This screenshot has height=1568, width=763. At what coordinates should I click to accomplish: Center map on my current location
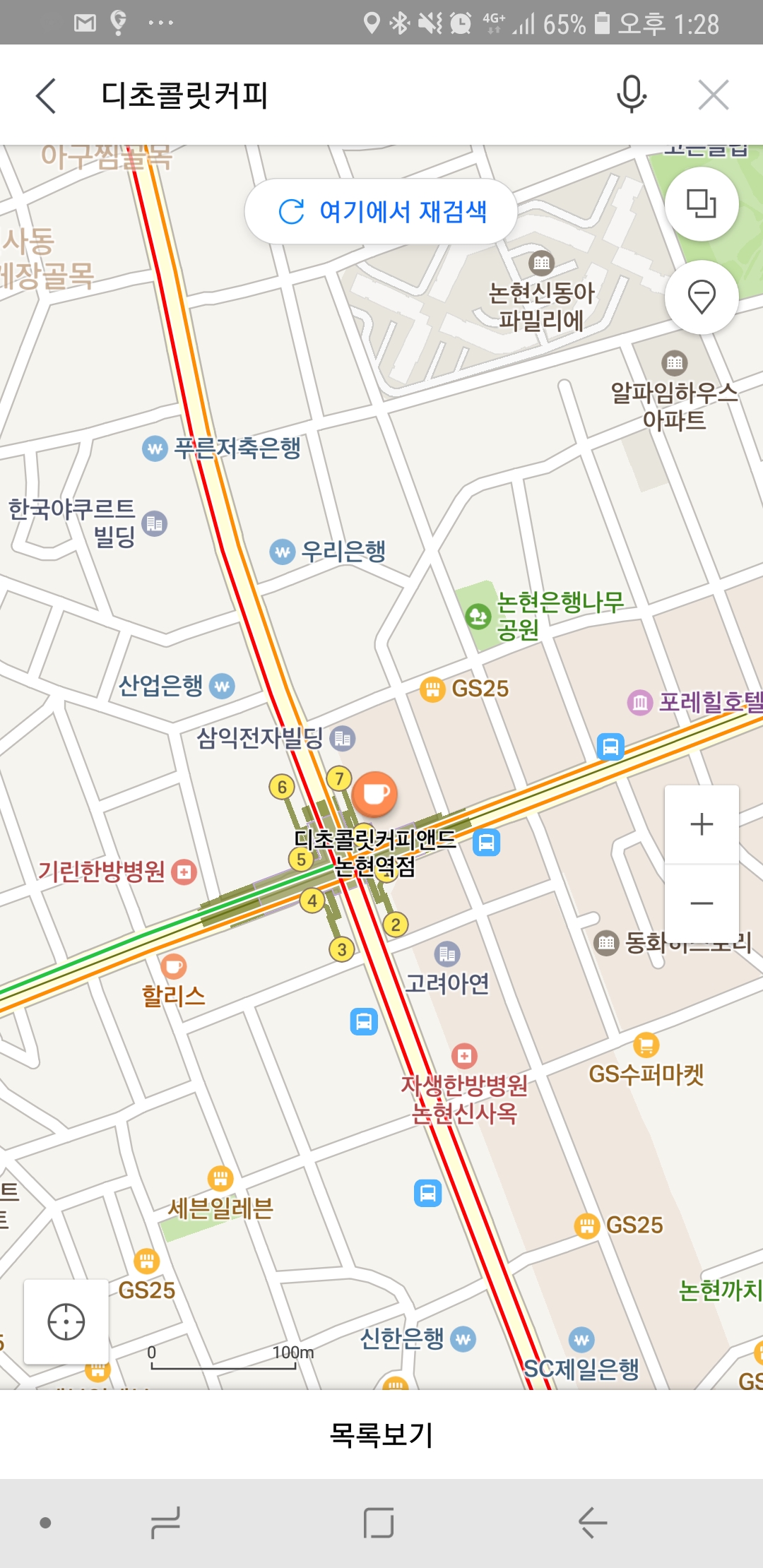pos(66,1321)
